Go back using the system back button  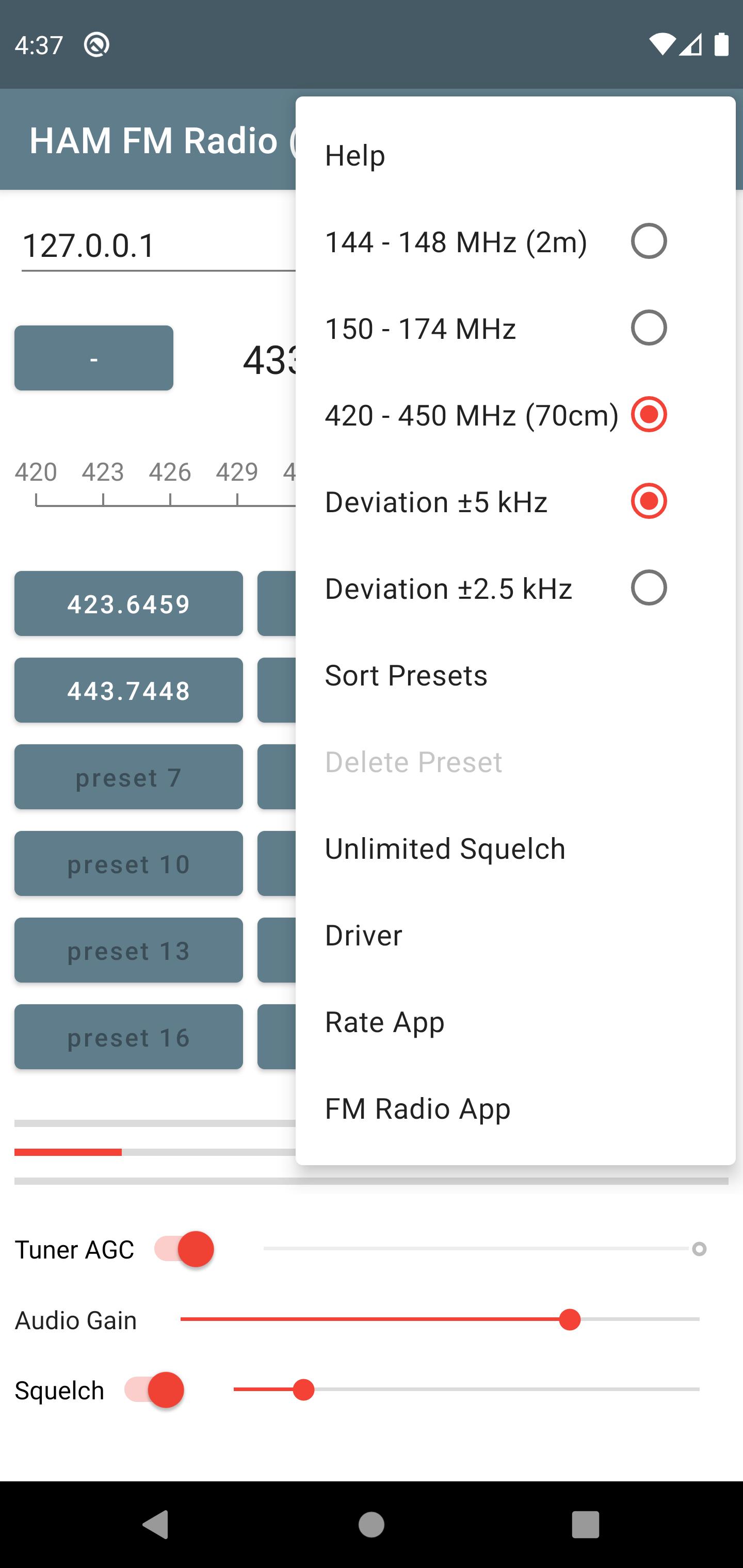pyautogui.click(x=156, y=1524)
